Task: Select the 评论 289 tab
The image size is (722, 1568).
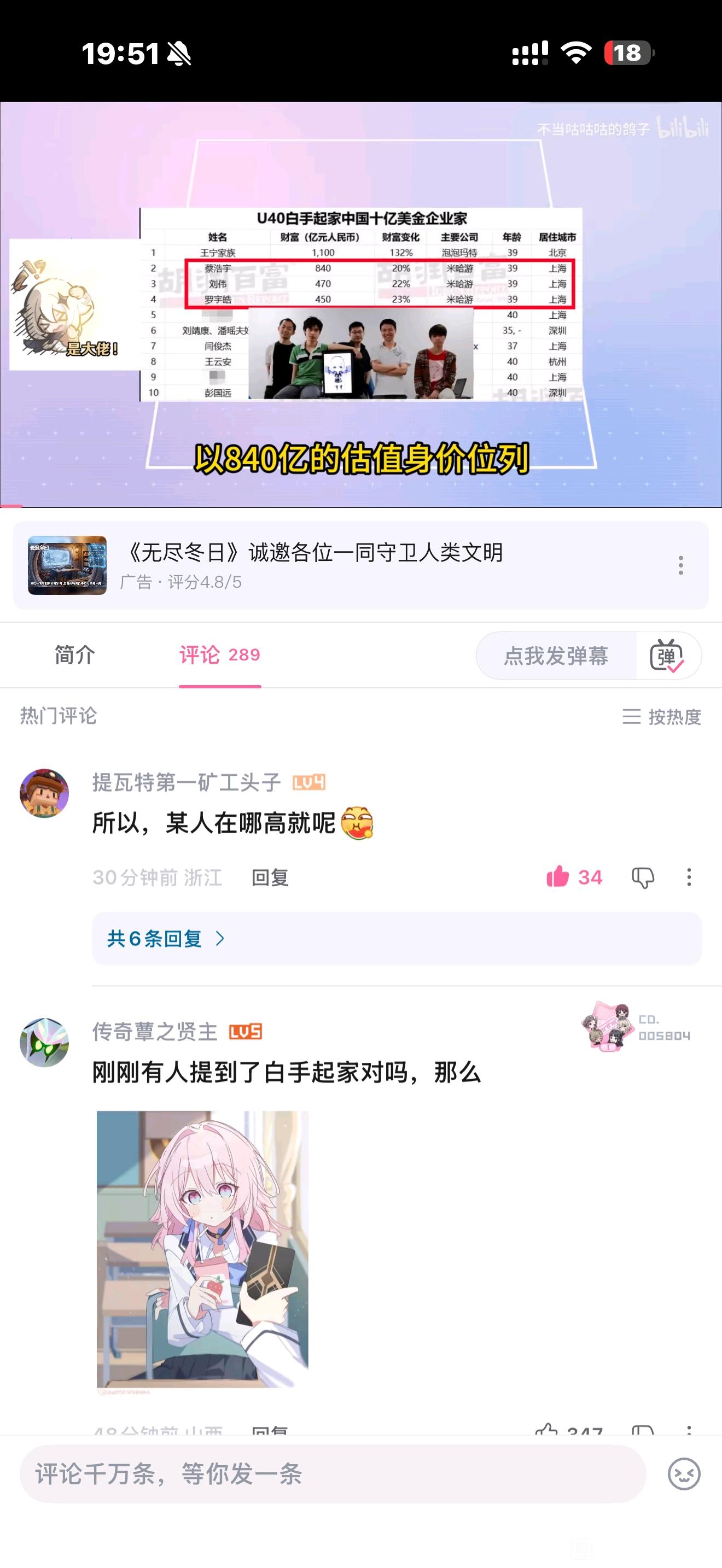Action: coord(219,655)
